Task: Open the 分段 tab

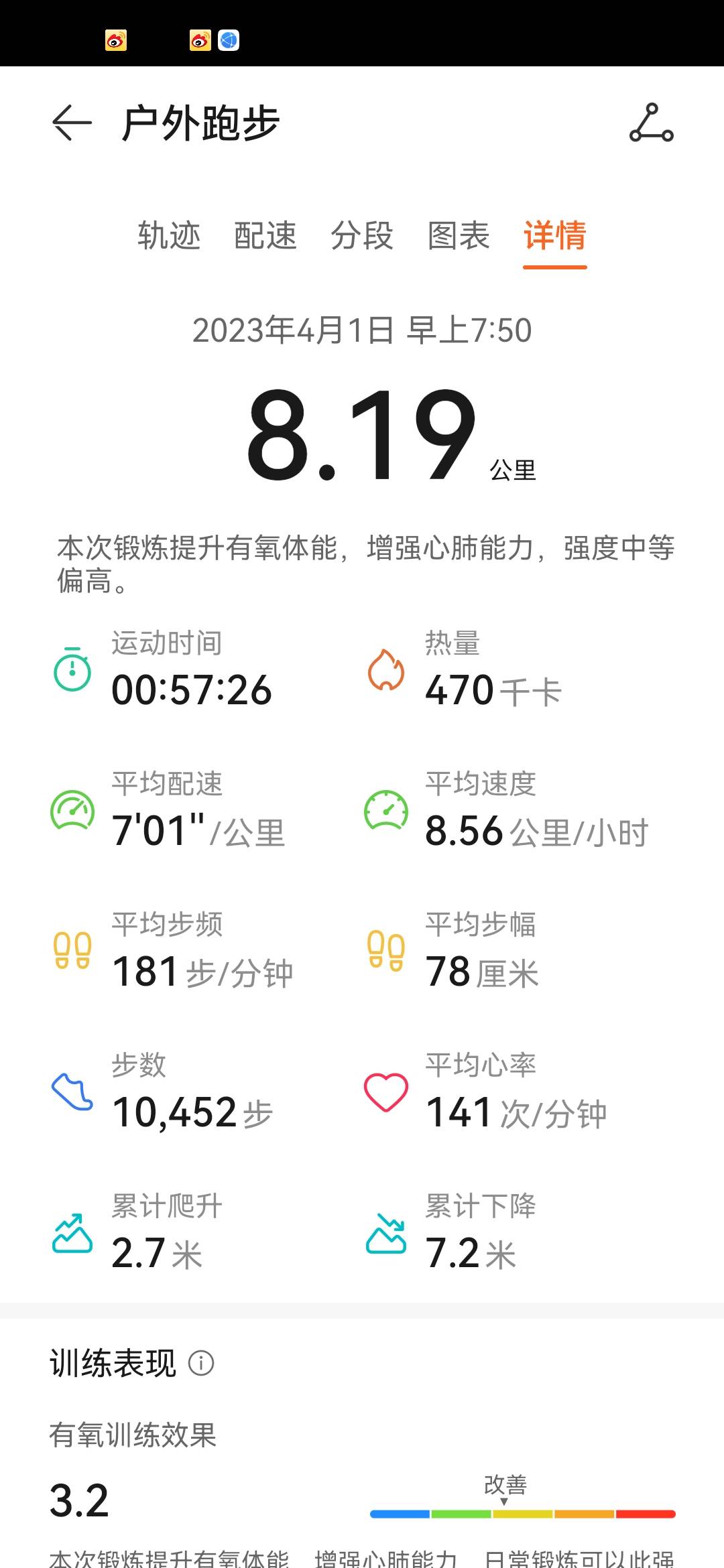Action: [361, 236]
